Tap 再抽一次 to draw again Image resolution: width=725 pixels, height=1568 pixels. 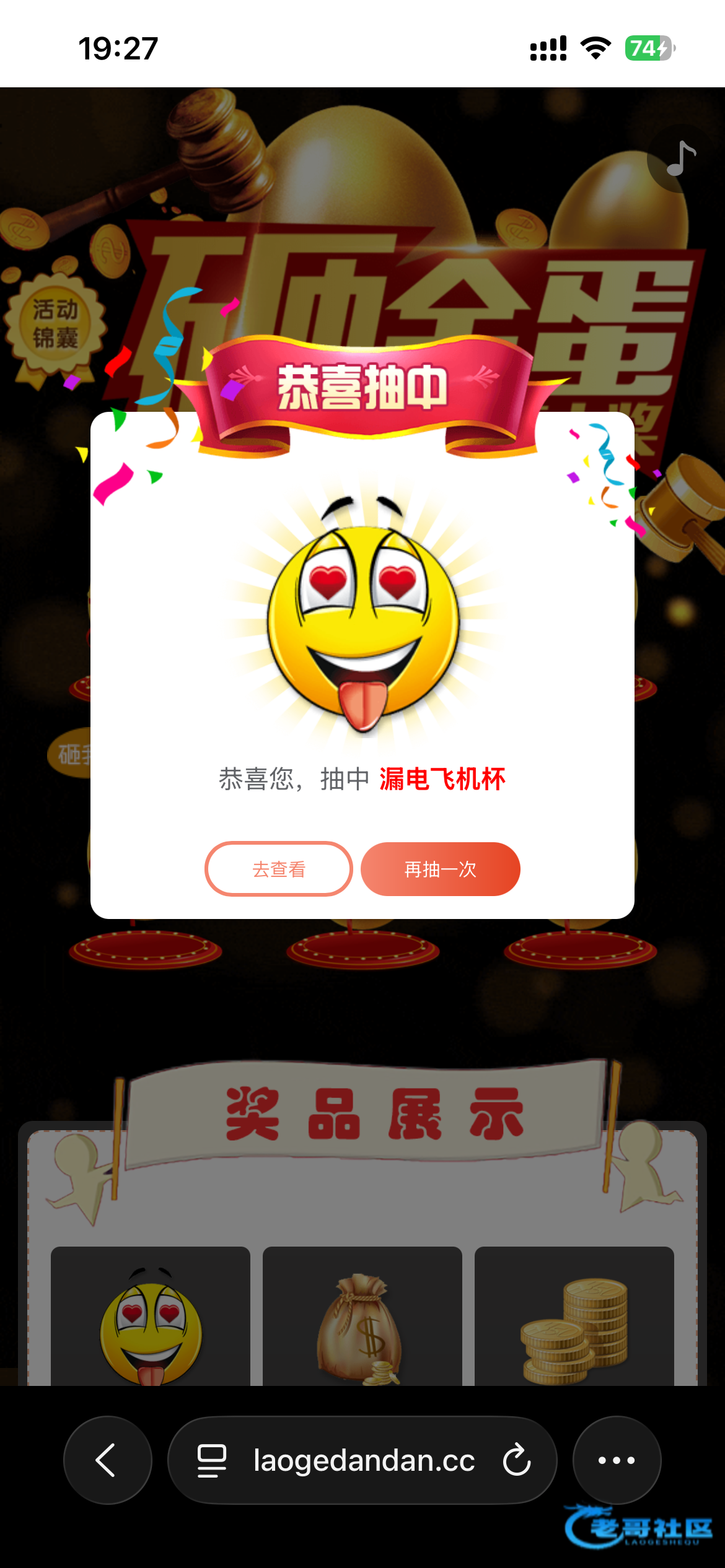[x=440, y=869]
